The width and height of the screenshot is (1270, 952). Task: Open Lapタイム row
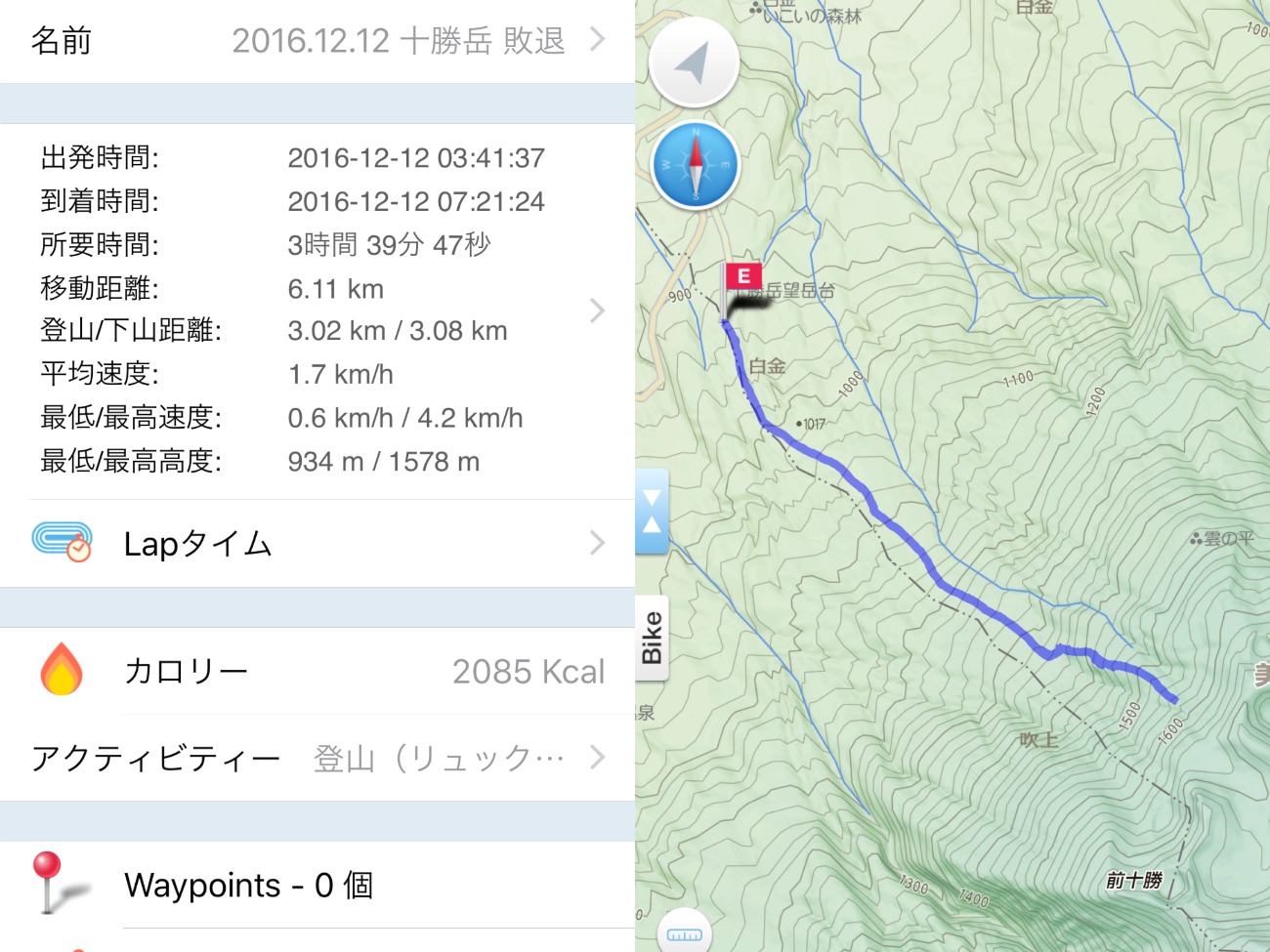317,543
